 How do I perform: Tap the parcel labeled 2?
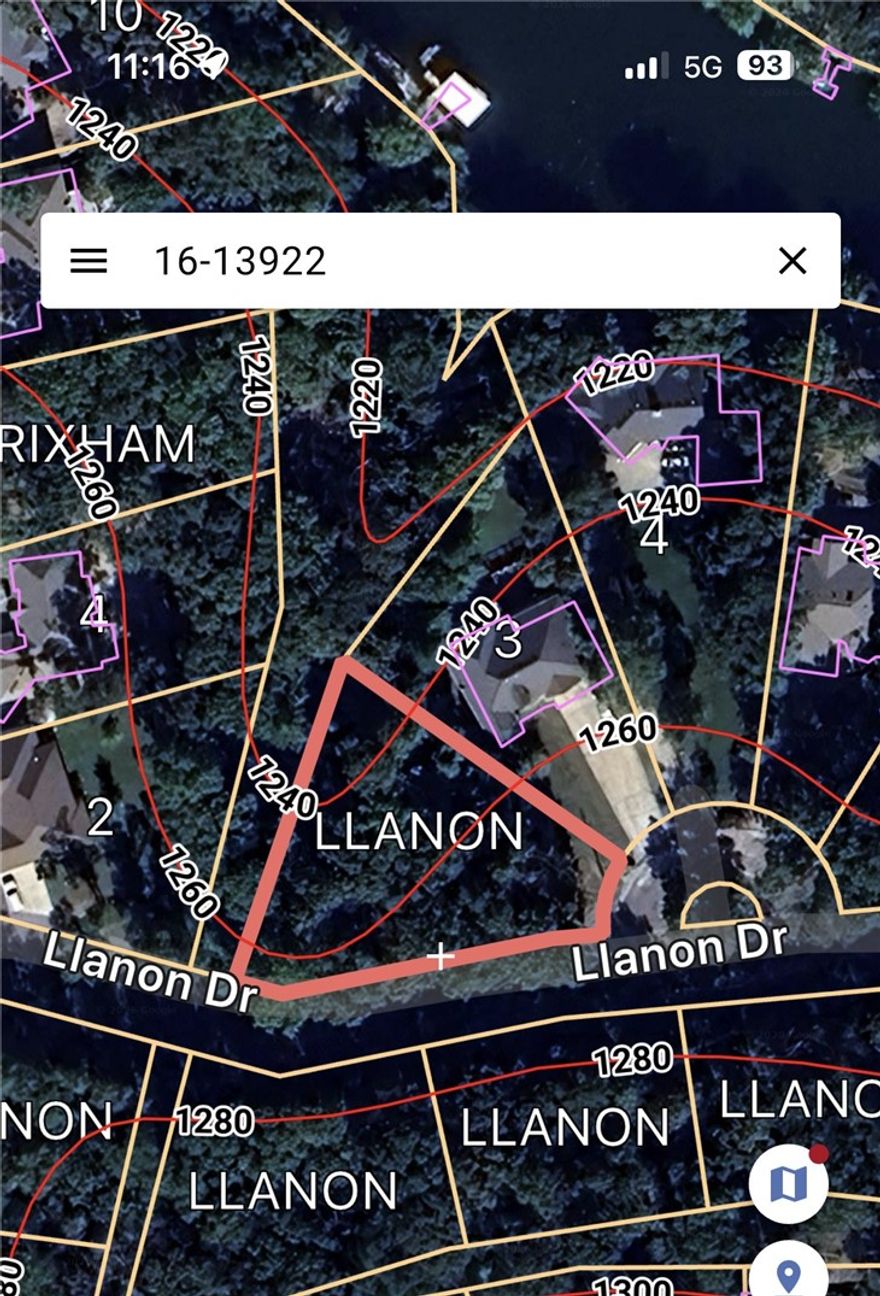click(100, 817)
